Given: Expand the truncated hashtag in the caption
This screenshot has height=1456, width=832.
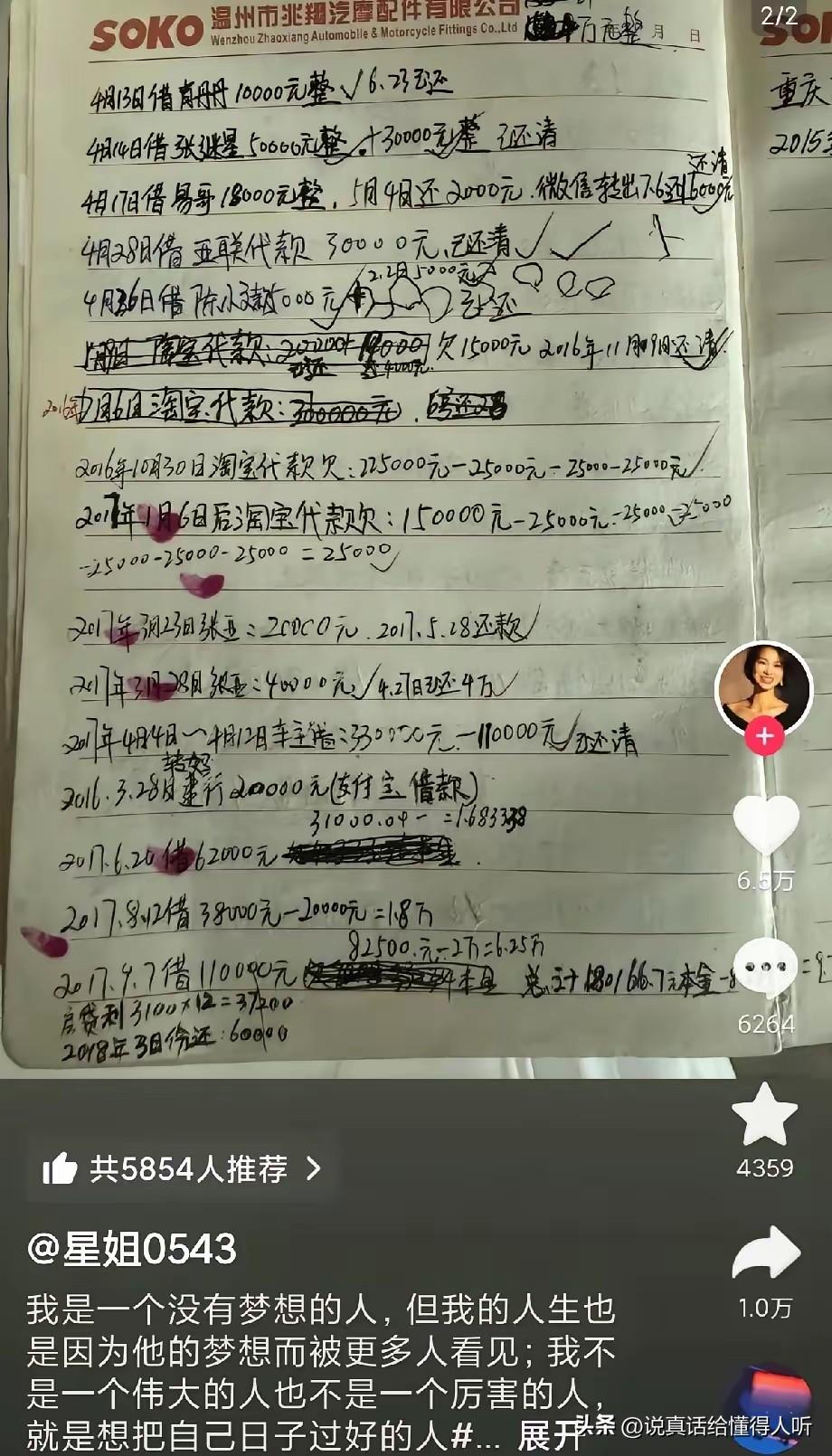Looking at the screenshot, I should point(474,1435).
